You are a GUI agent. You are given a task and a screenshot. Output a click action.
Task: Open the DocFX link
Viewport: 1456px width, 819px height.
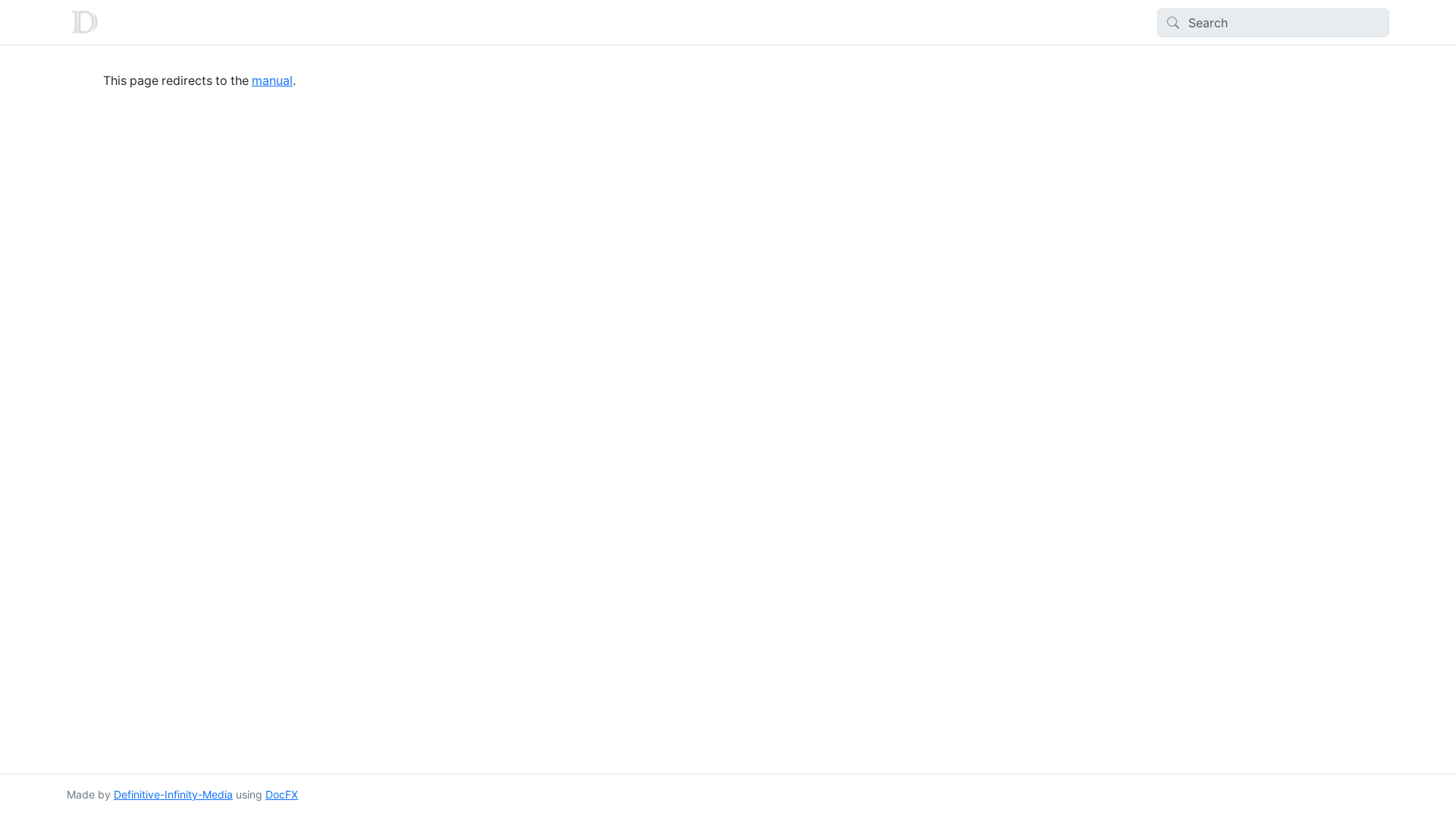(281, 795)
